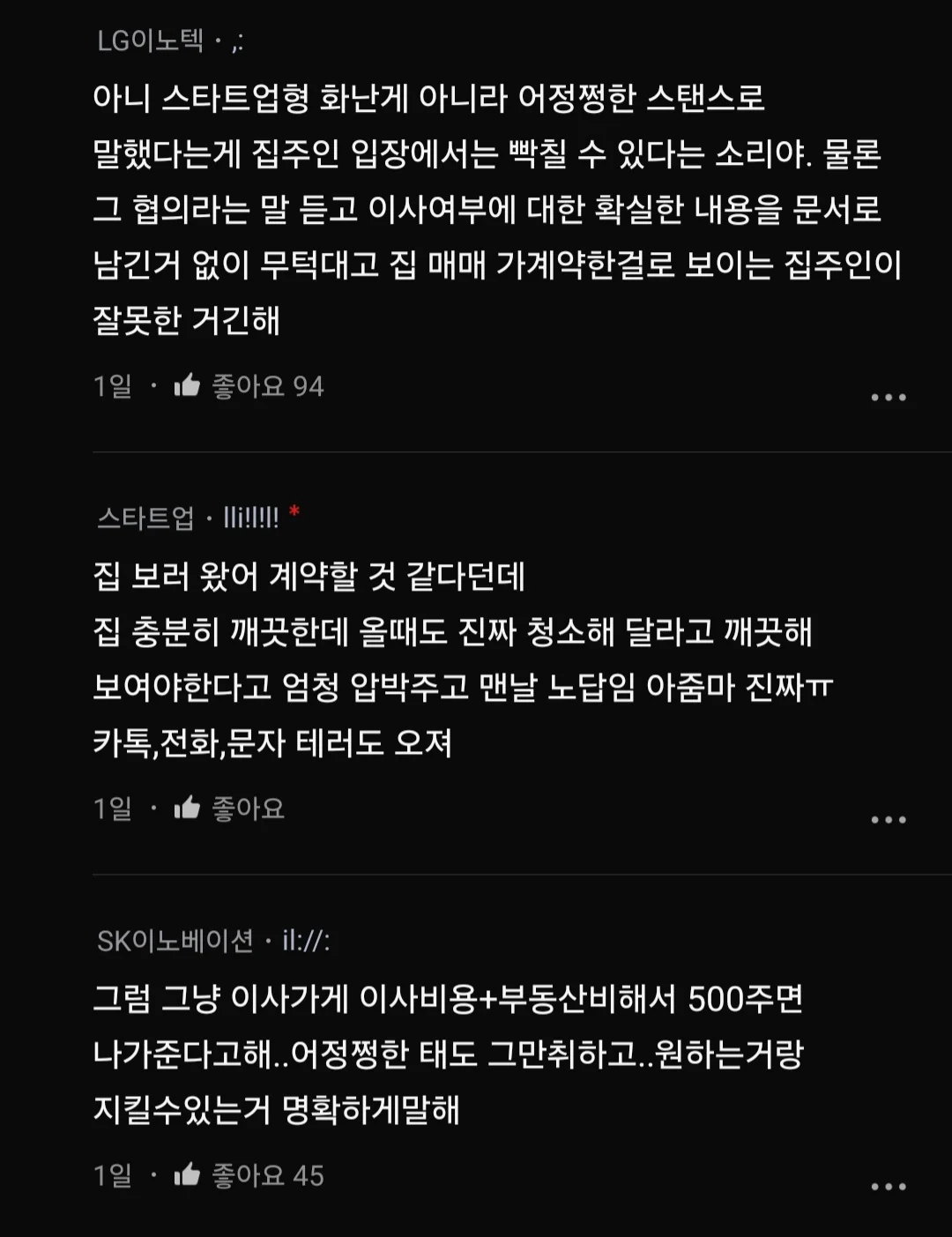Like the 스타트업 user's comment
The width and height of the screenshot is (952, 1237).
[188, 808]
